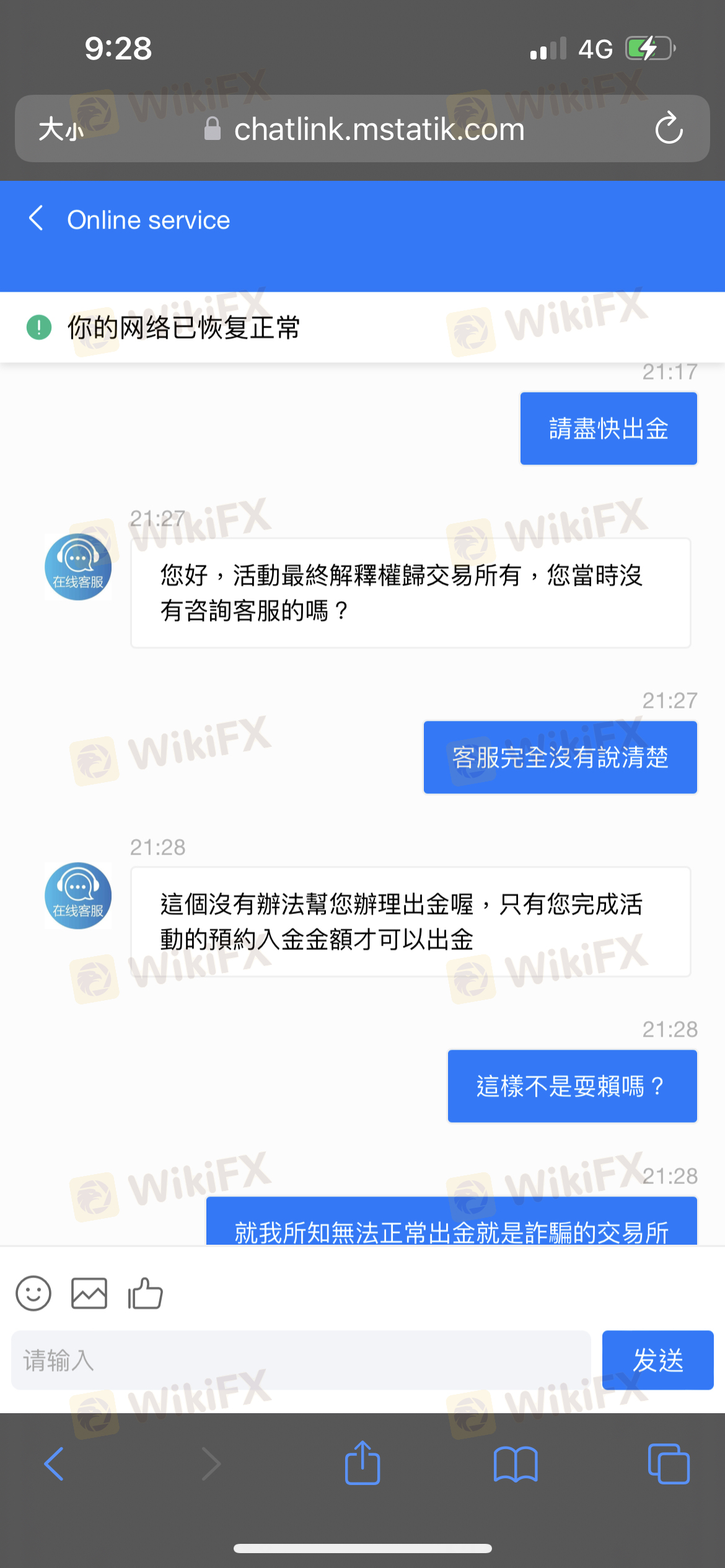Focus the 请输入 message field
This screenshot has height=1568, width=725.
[x=301, y=1361]
